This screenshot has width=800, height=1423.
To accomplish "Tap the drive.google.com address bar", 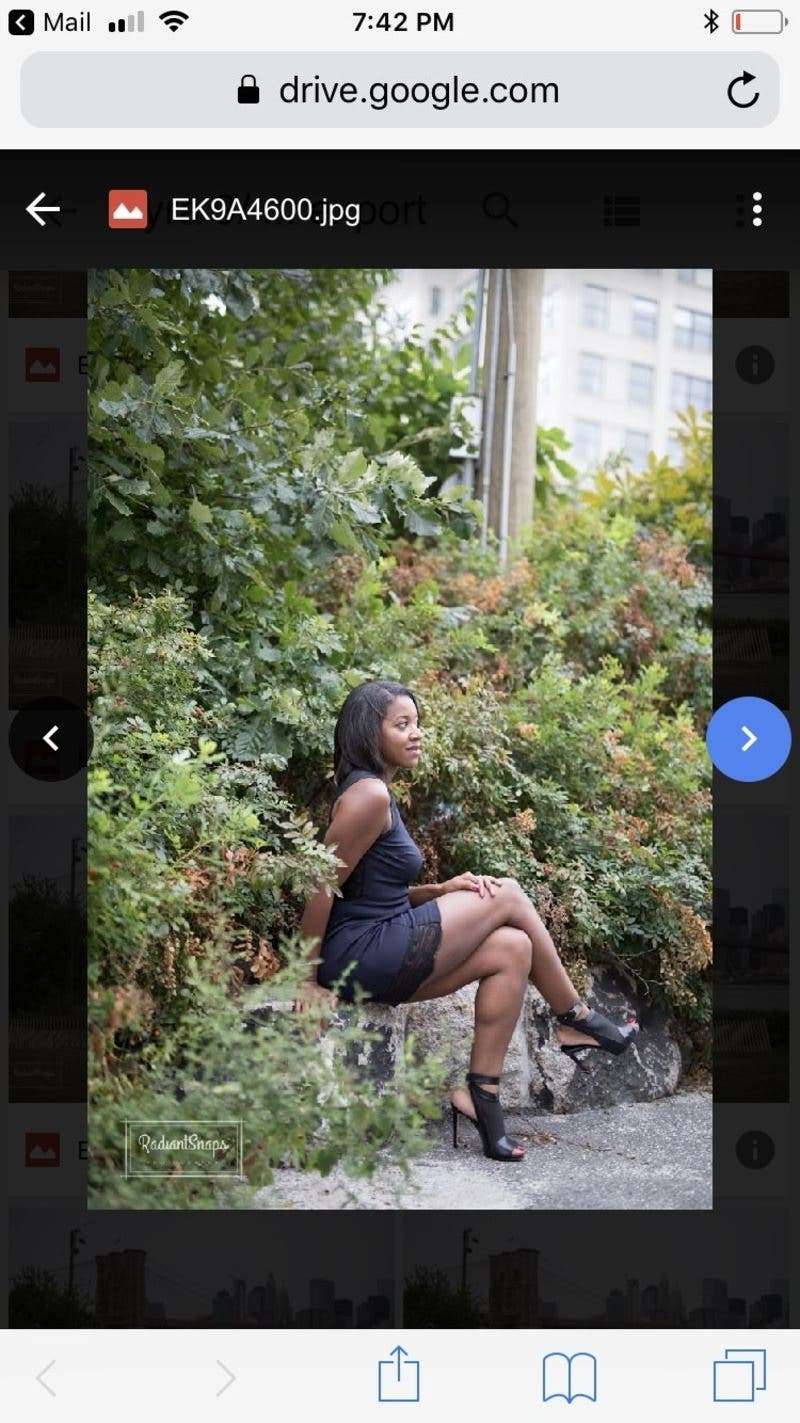I will tap(400, 90).
